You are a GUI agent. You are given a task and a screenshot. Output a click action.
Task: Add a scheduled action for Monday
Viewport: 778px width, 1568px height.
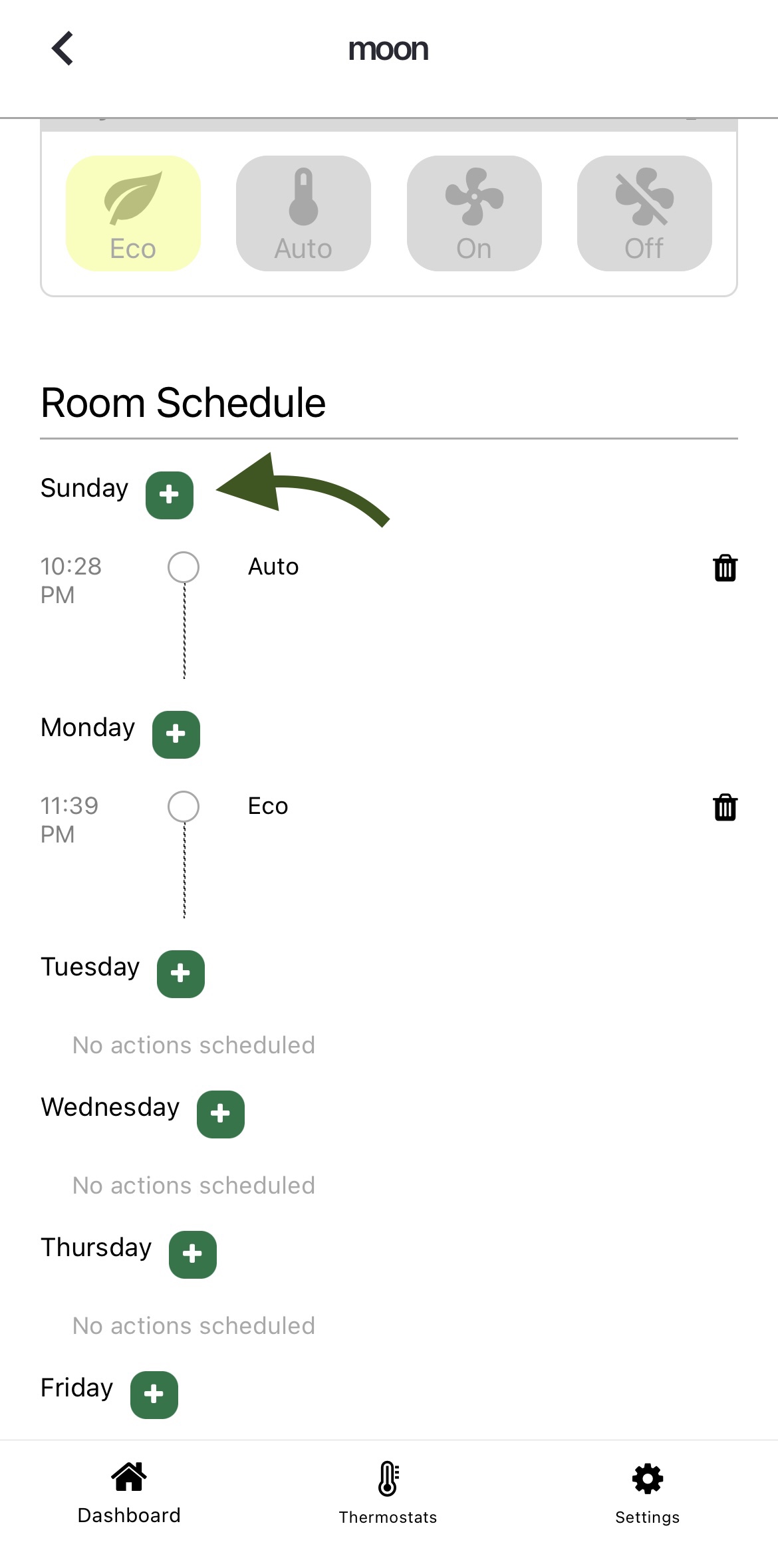176,734
